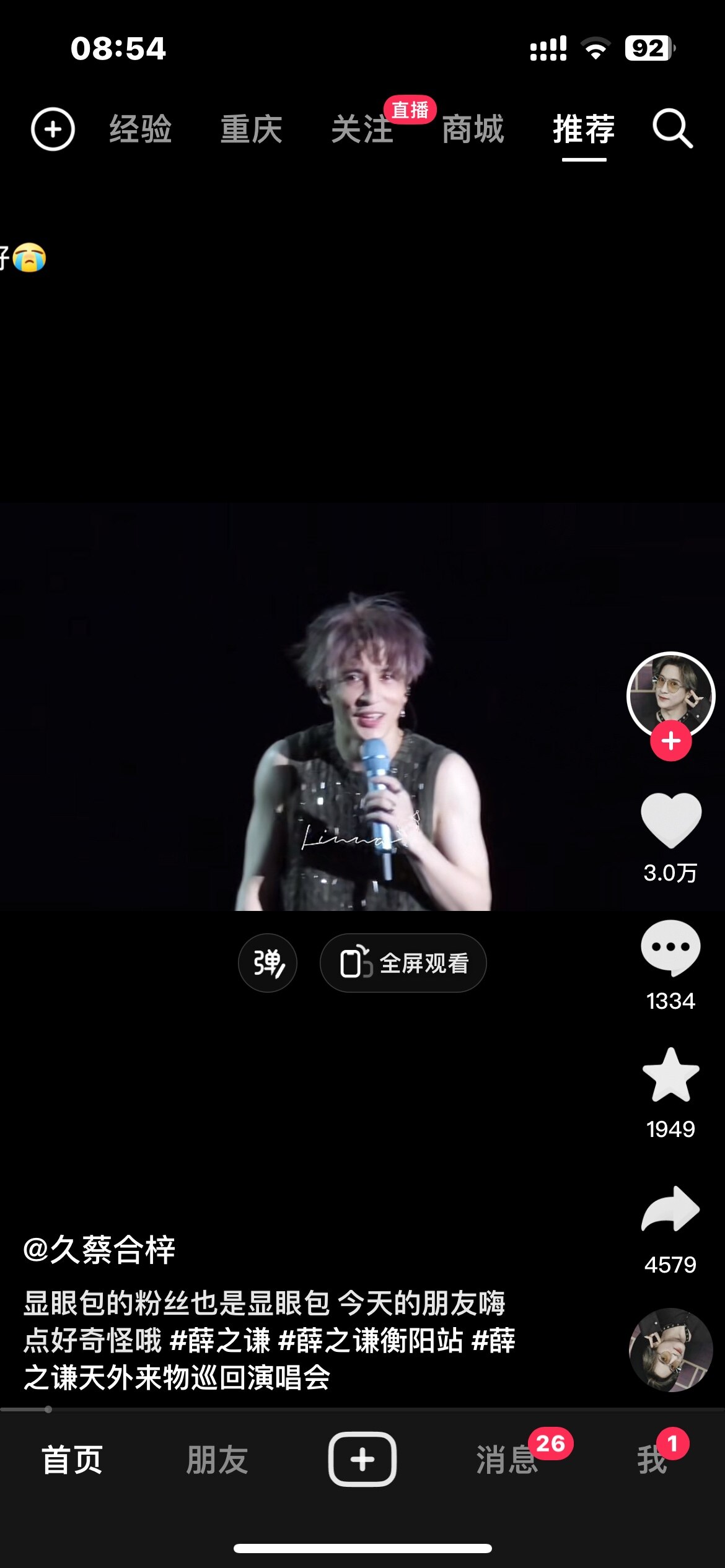Switch to the 商城 tab
Screen dimensions: 725x1568
[473, 129]
